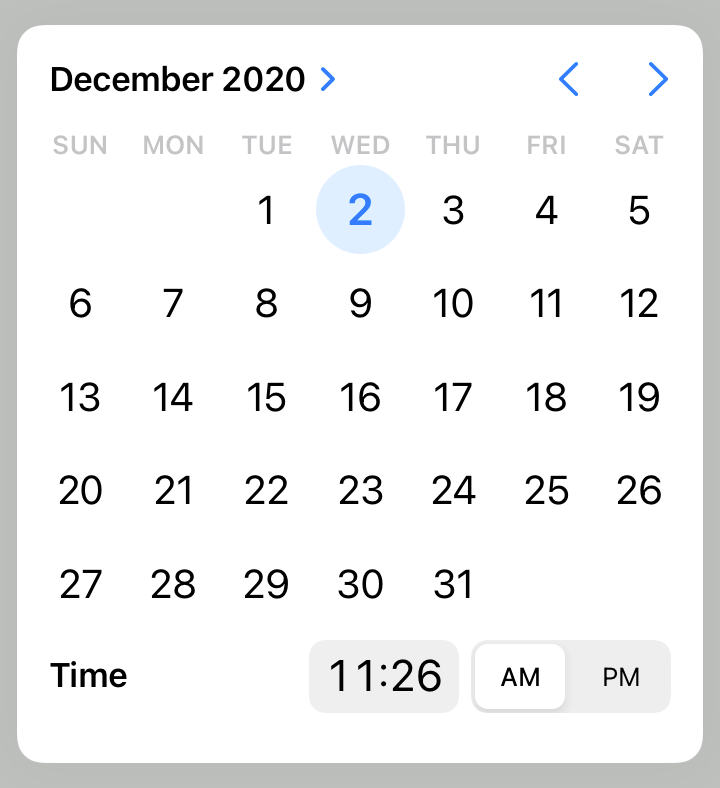Tap the highlighted date 2

pos(360,210)
